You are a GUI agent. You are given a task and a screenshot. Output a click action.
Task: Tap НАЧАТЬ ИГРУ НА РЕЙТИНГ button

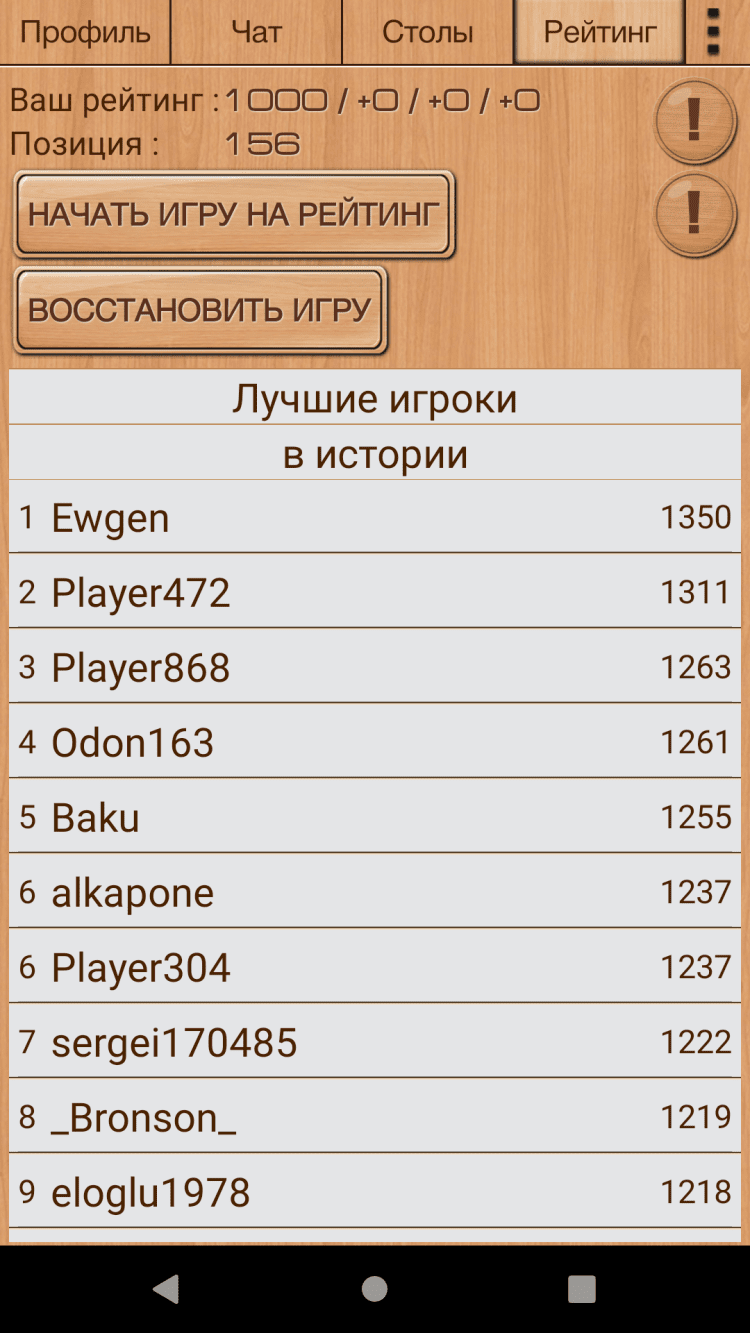coord(234,214)
